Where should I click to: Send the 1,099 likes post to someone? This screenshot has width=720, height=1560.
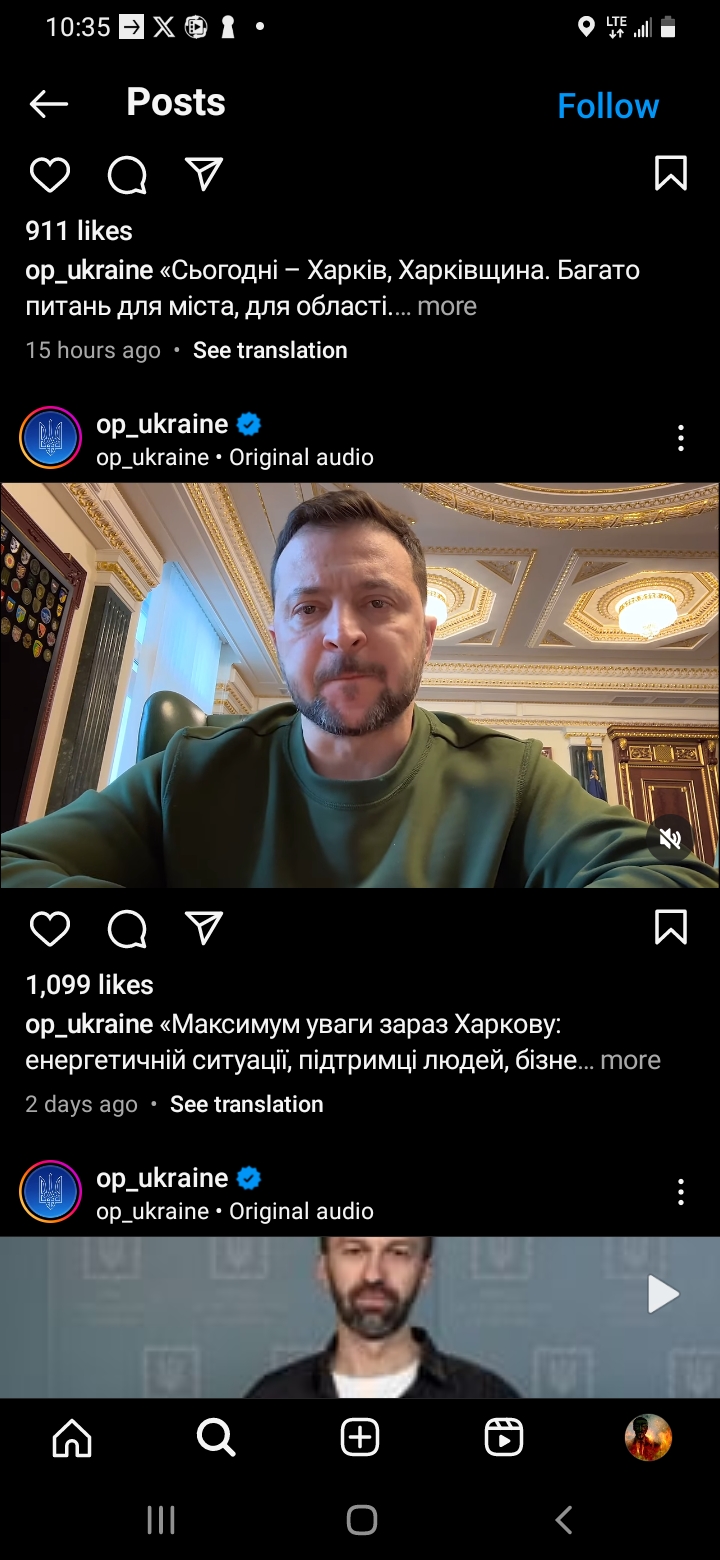click(x=204, y=928)
